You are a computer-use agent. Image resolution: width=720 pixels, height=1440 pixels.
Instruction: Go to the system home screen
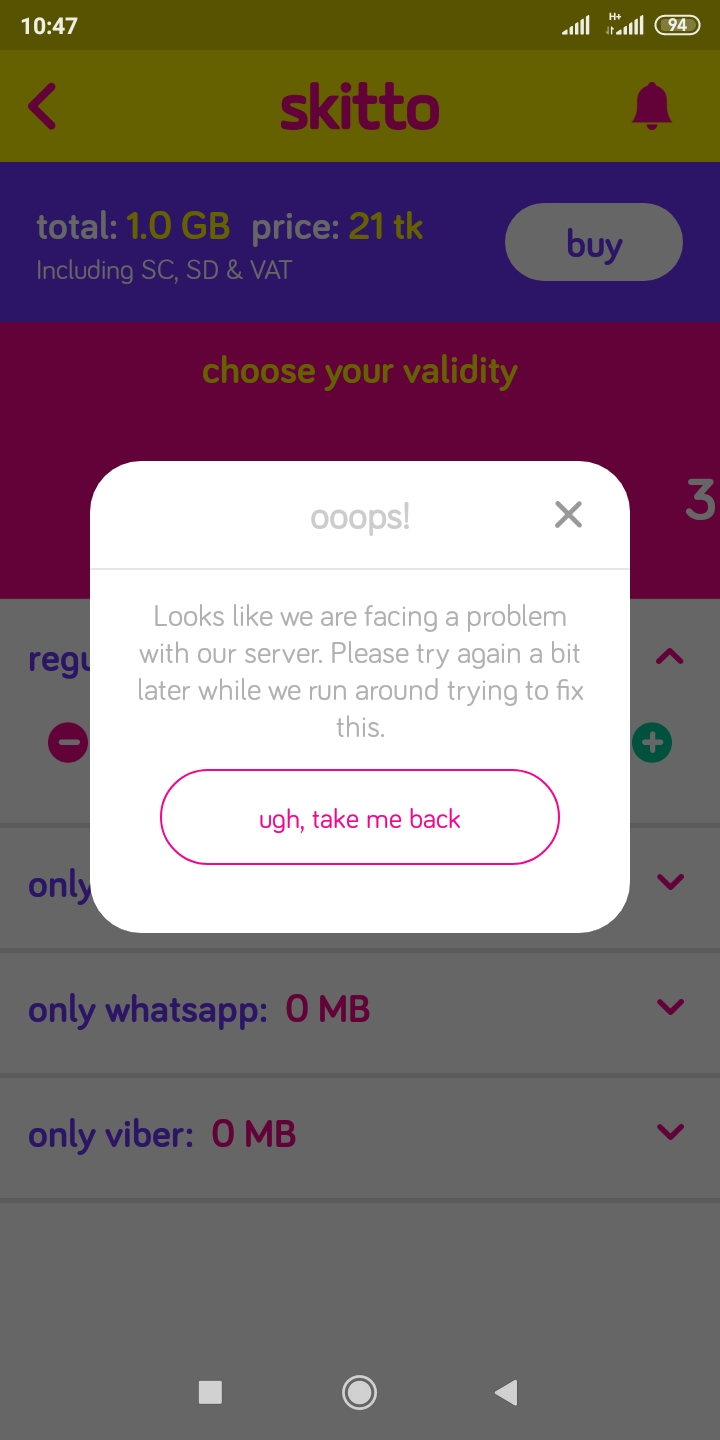[x=359, y=1392]
